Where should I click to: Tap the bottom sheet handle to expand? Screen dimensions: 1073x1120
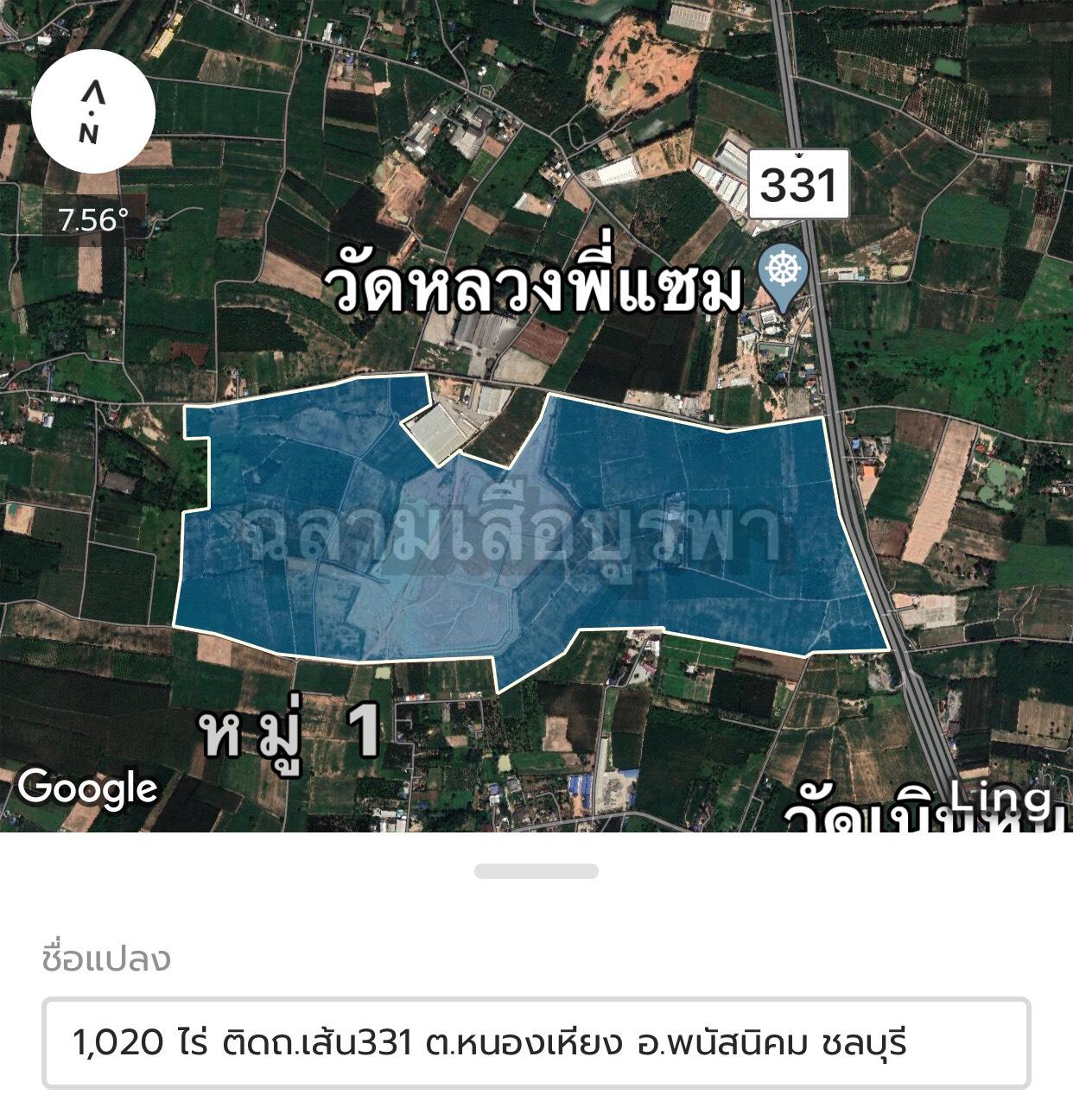point(536,871)
